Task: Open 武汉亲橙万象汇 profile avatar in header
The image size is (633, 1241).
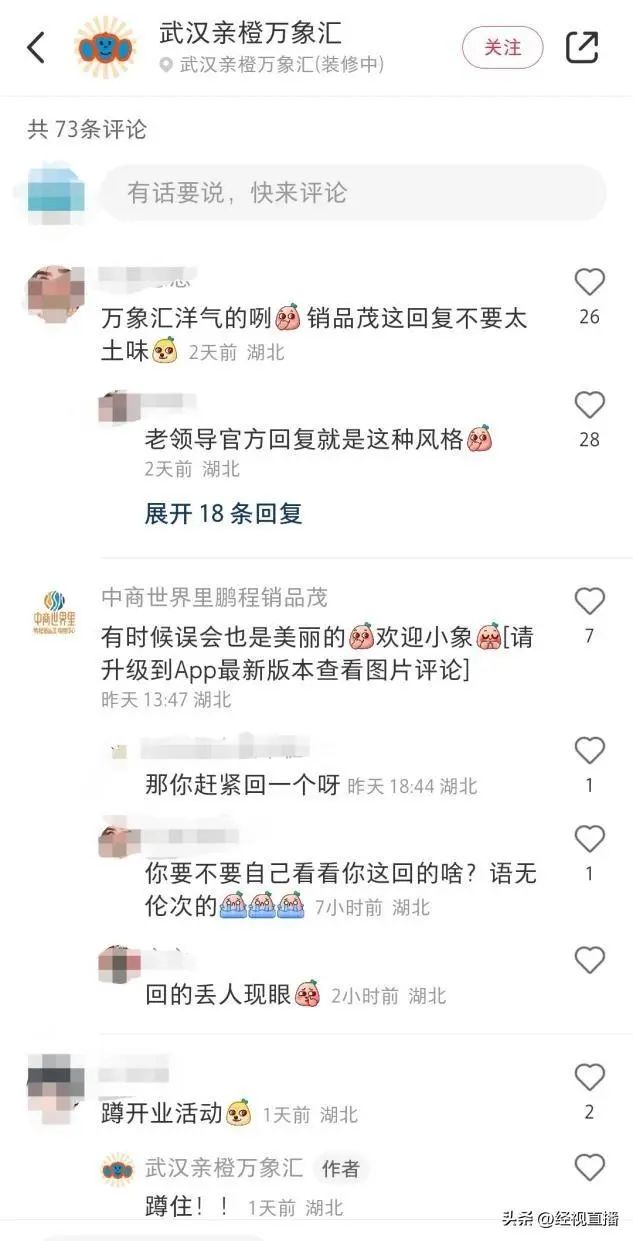Action: click(106, 47)
